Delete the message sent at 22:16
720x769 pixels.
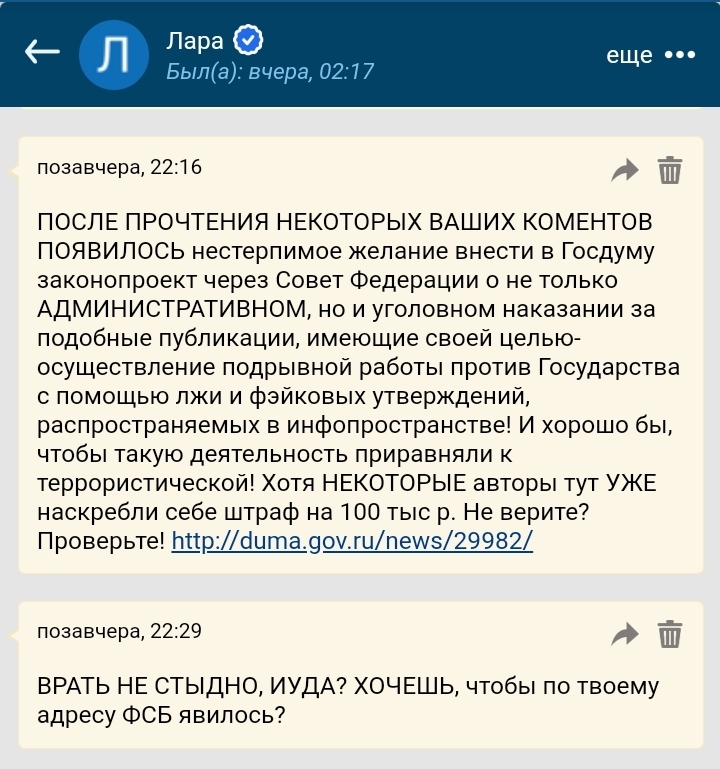669,170
